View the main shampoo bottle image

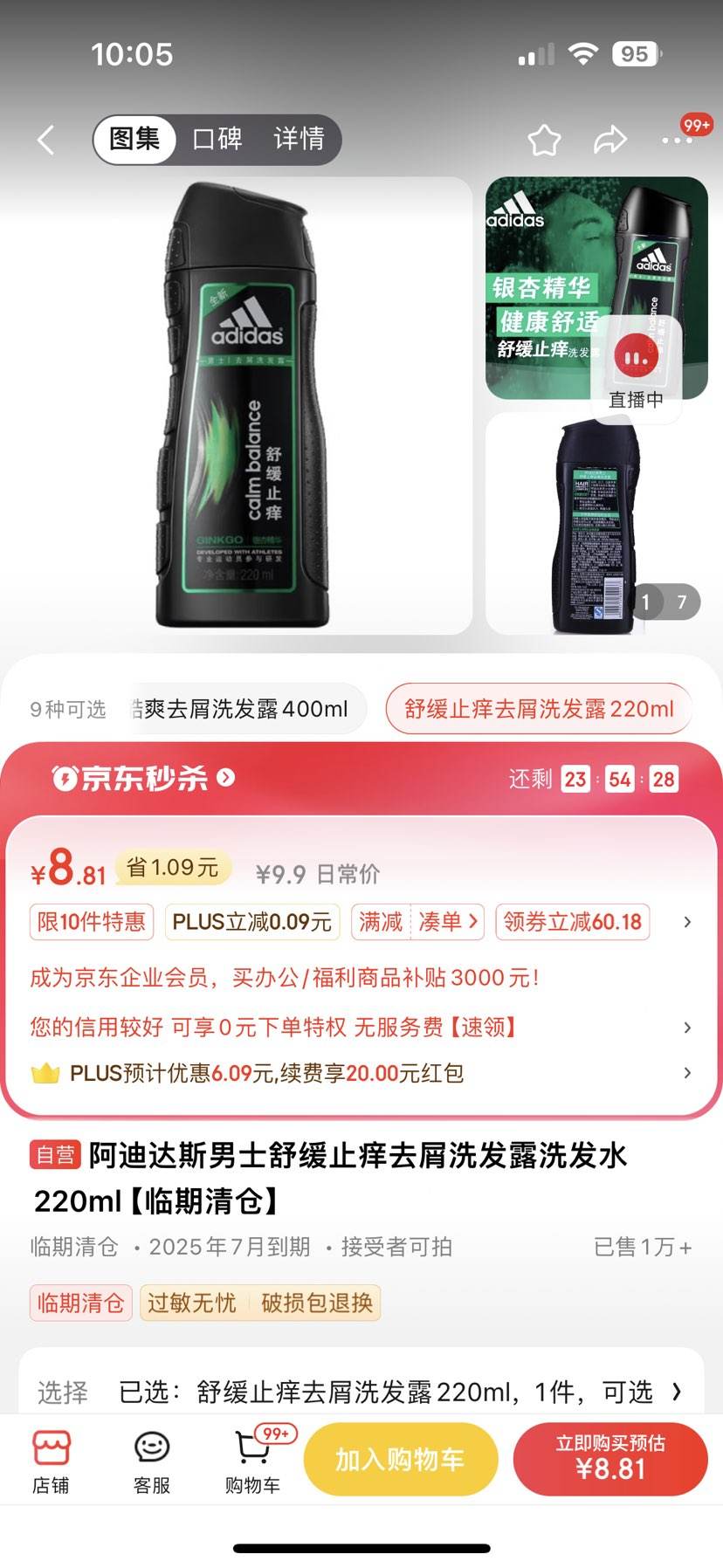(243, 406)
